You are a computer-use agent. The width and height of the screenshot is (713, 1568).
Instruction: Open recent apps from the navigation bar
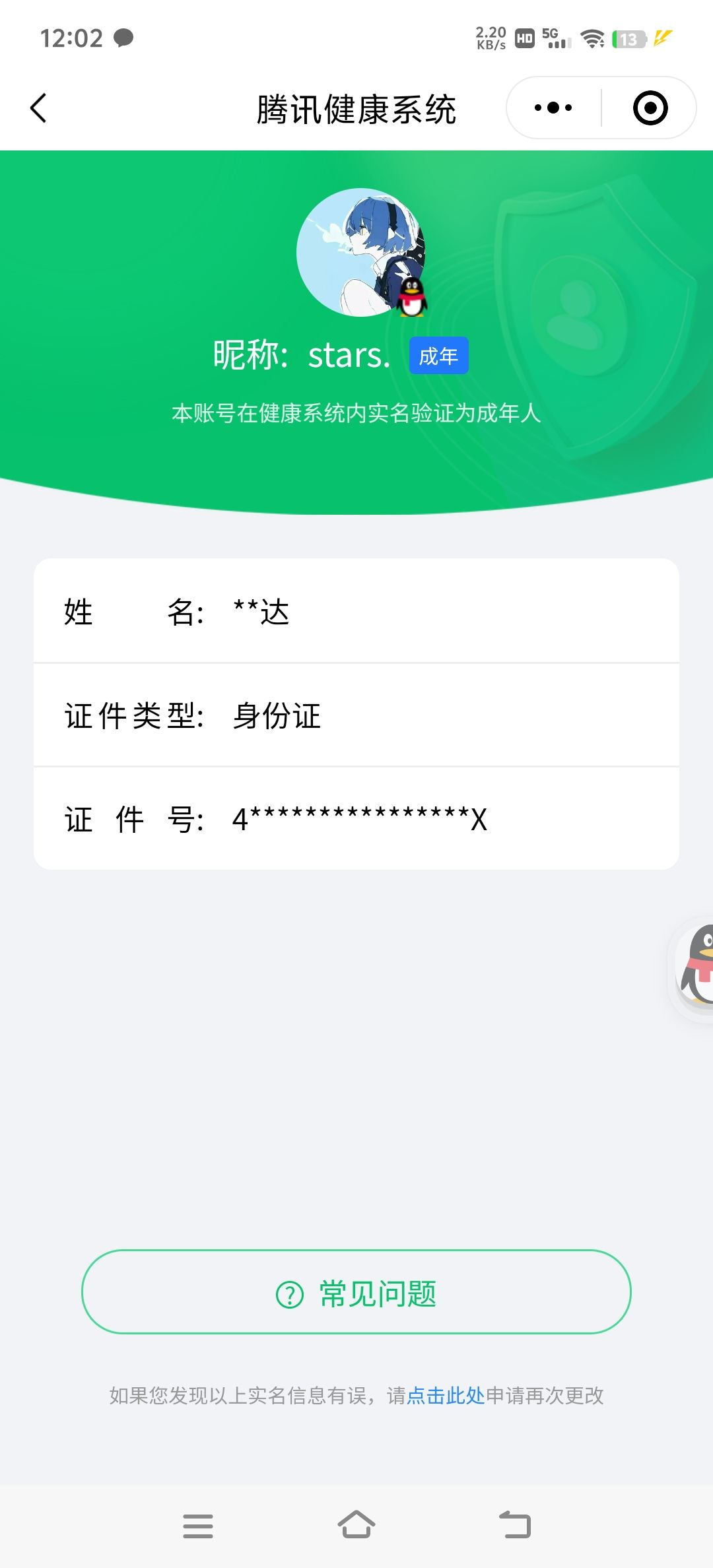click(198, 1526)
